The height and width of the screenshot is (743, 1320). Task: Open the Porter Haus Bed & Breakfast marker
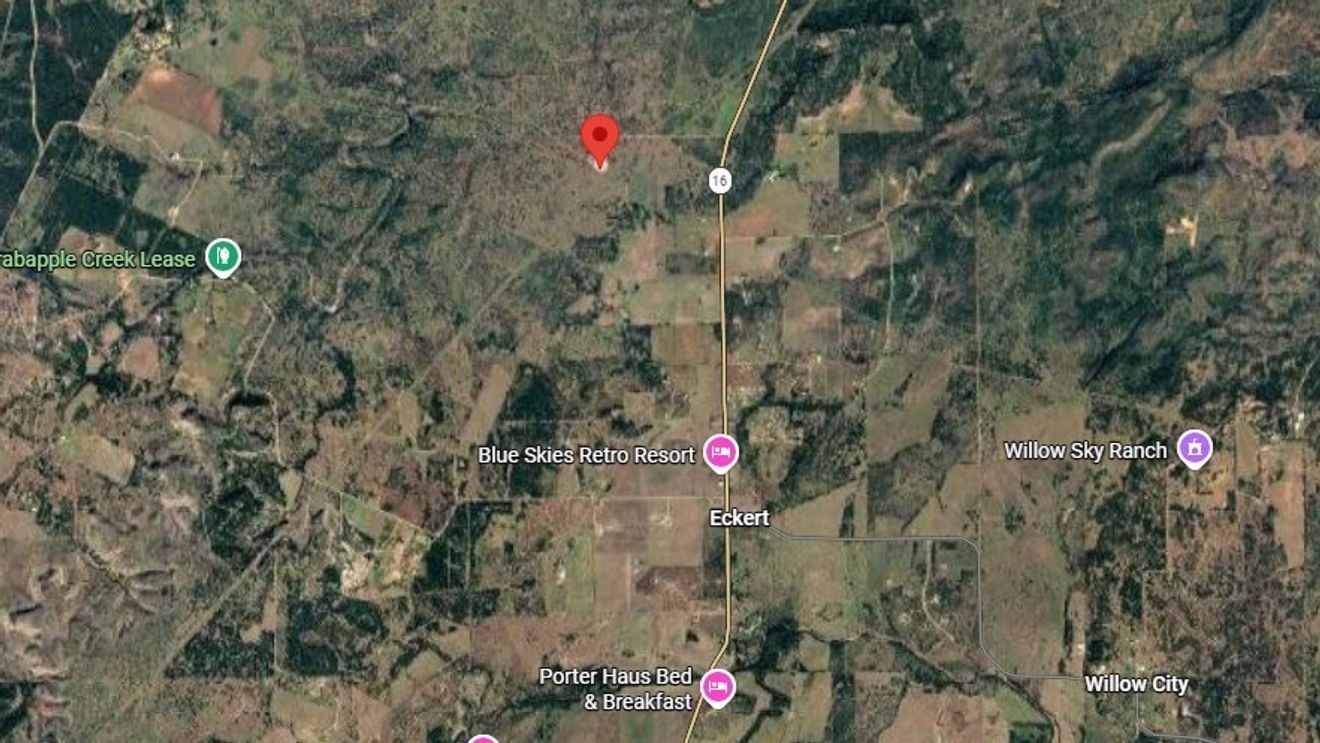point(717,687)
